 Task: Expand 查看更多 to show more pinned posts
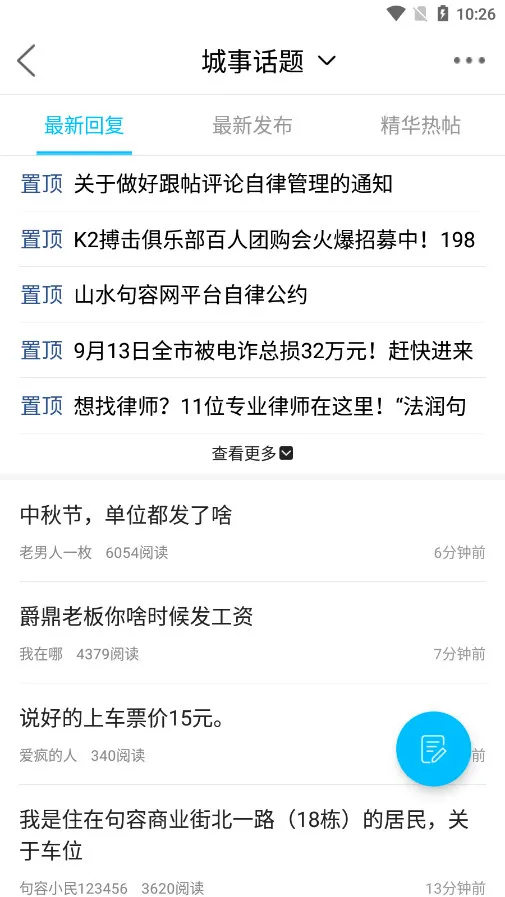tap(252, 454)
